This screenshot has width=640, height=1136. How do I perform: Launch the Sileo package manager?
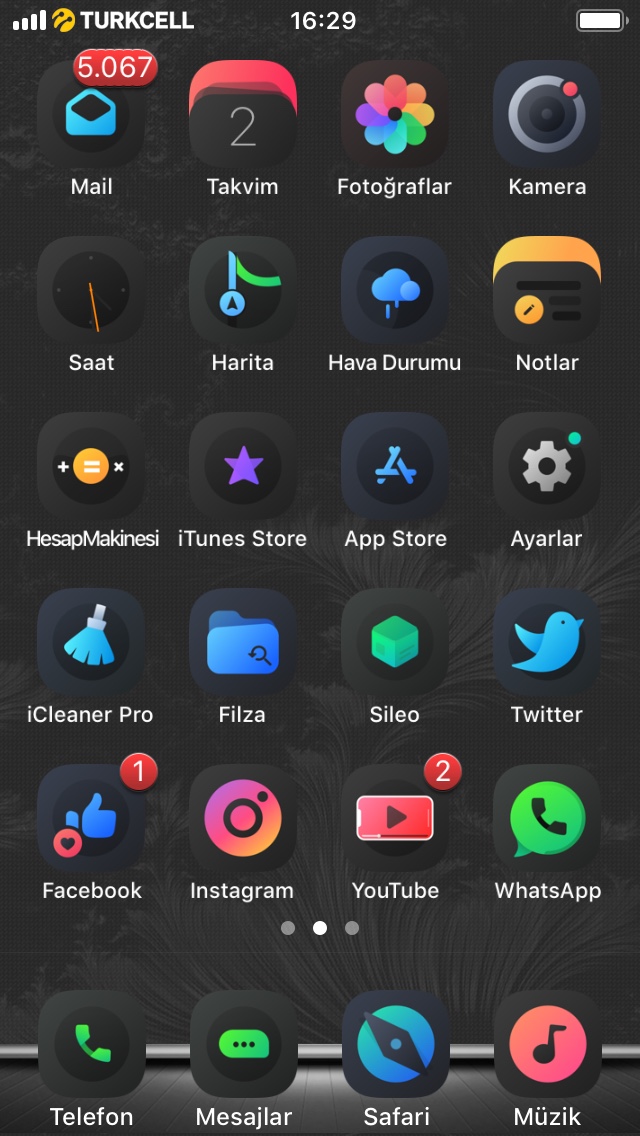tap(395, 642)
